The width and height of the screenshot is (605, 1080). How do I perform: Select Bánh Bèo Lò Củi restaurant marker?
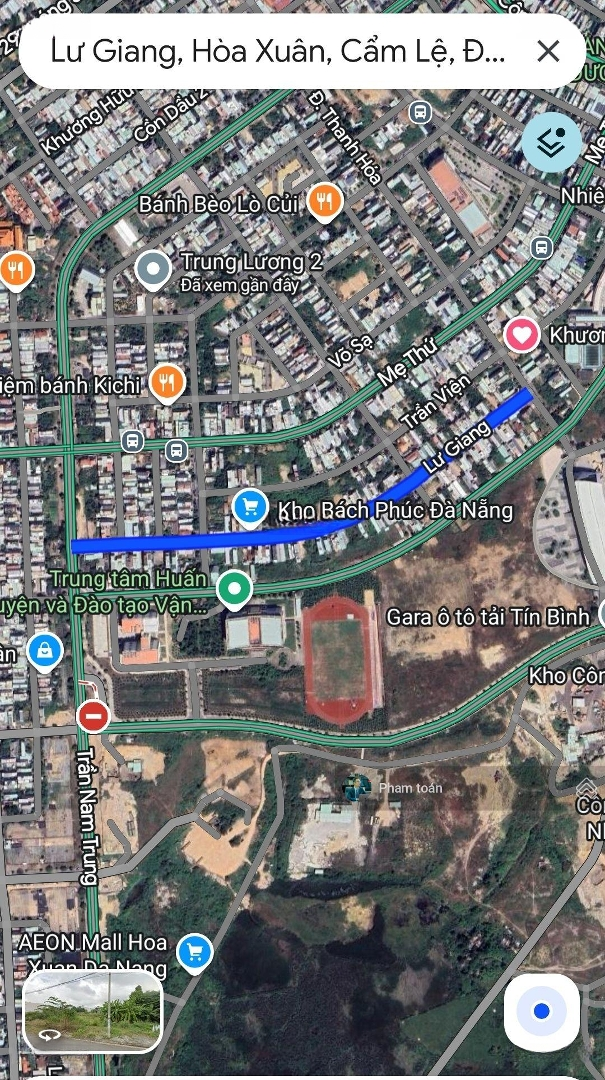324,203
